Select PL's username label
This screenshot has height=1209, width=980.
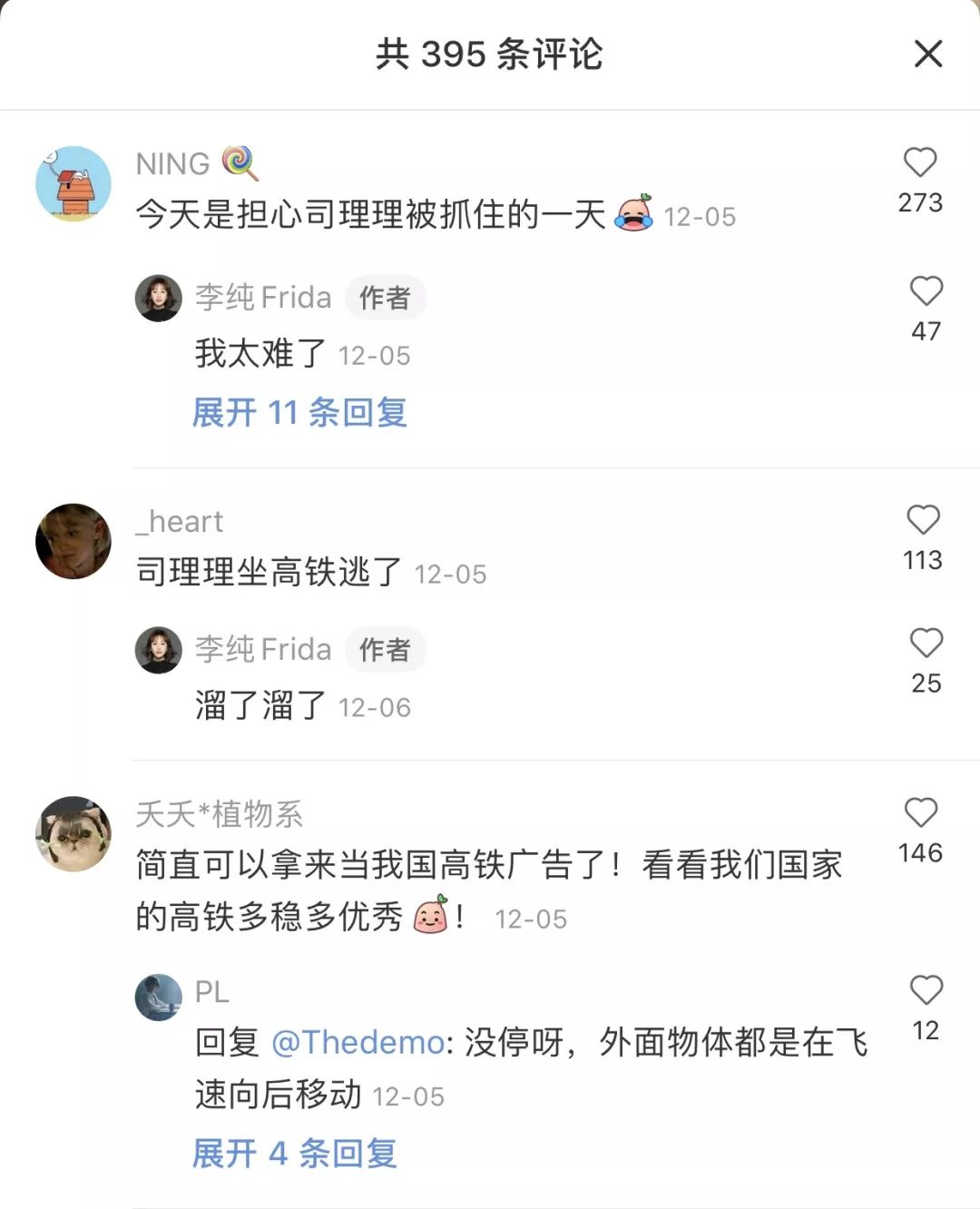point(211,993)
